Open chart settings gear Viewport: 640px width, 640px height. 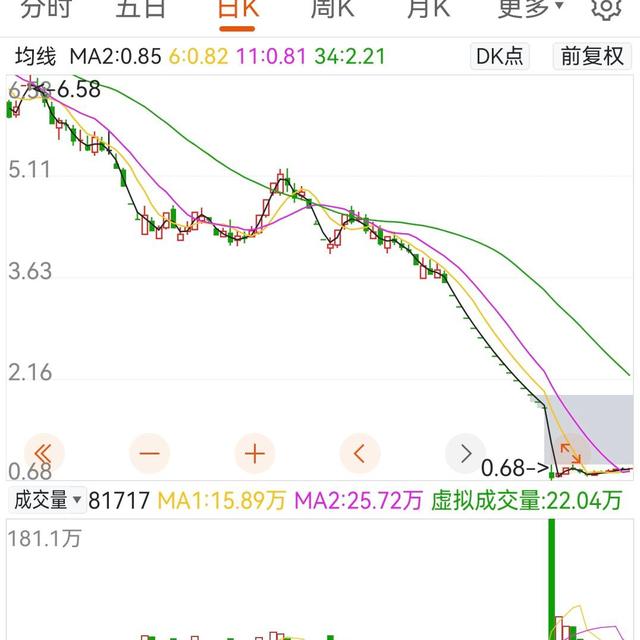click(605, 8)
